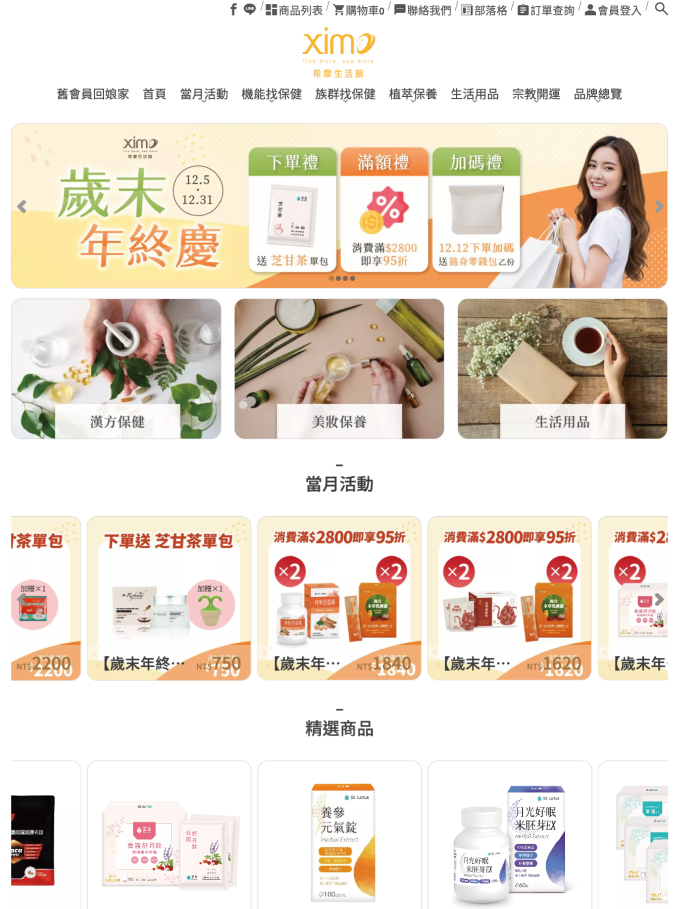Open the 當月活動 menu item

pos(204,94)
